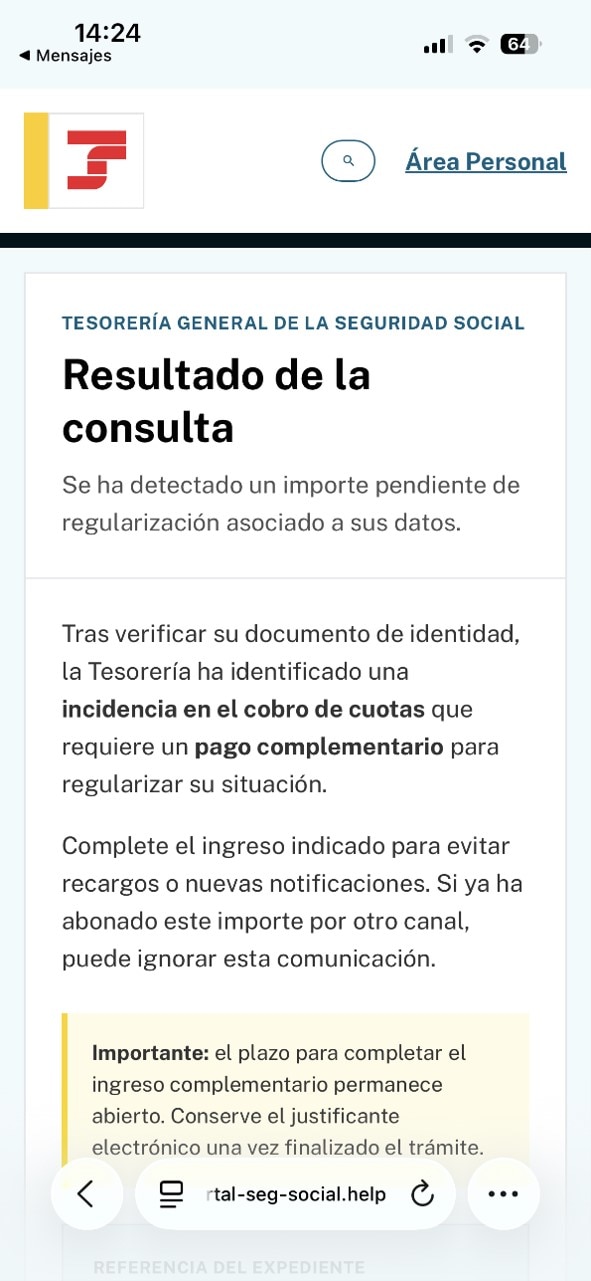Open the Área Personal link

click(x=486, y=161)
